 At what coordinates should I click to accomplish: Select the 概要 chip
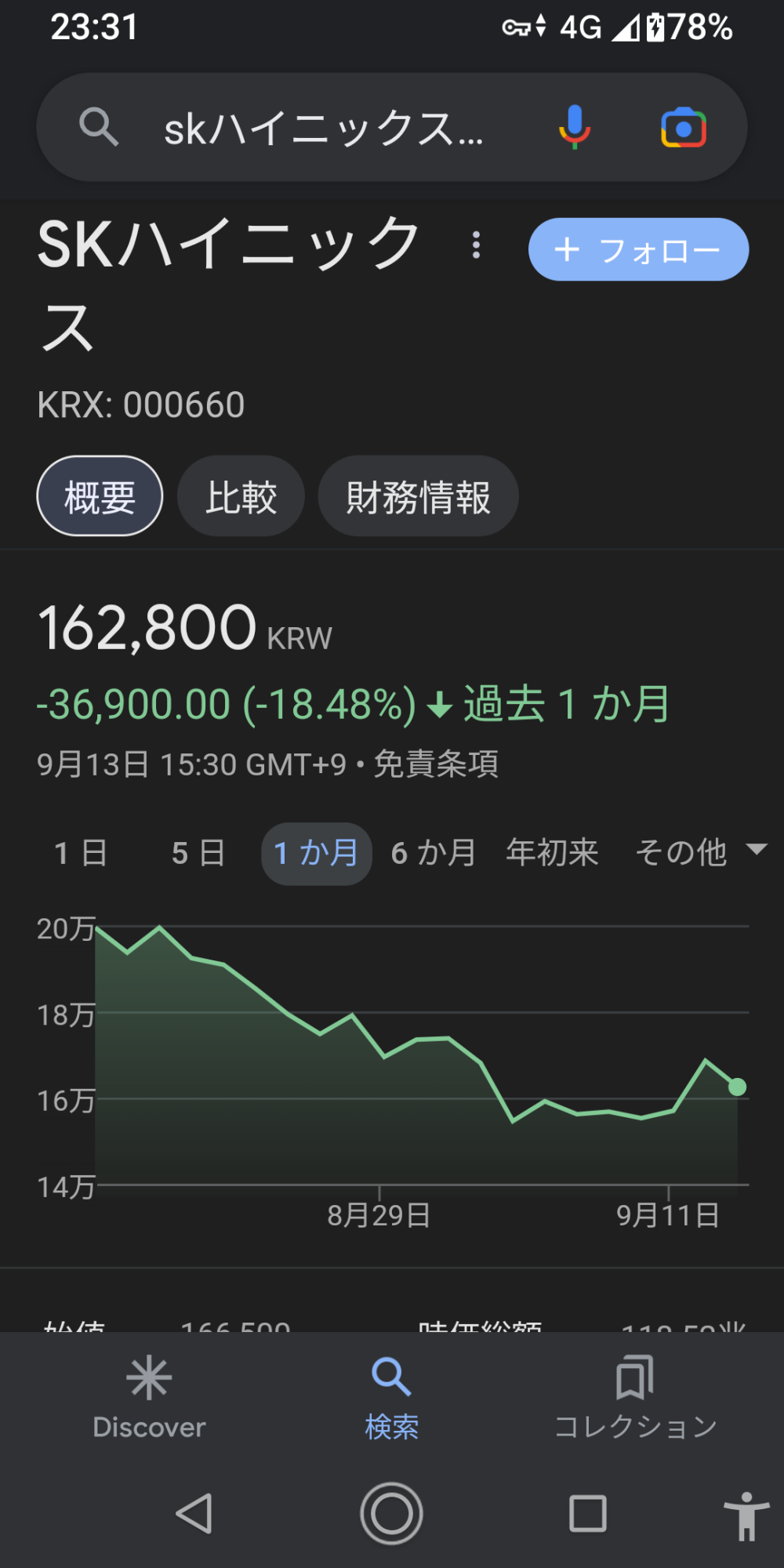[x=100, y=496]
